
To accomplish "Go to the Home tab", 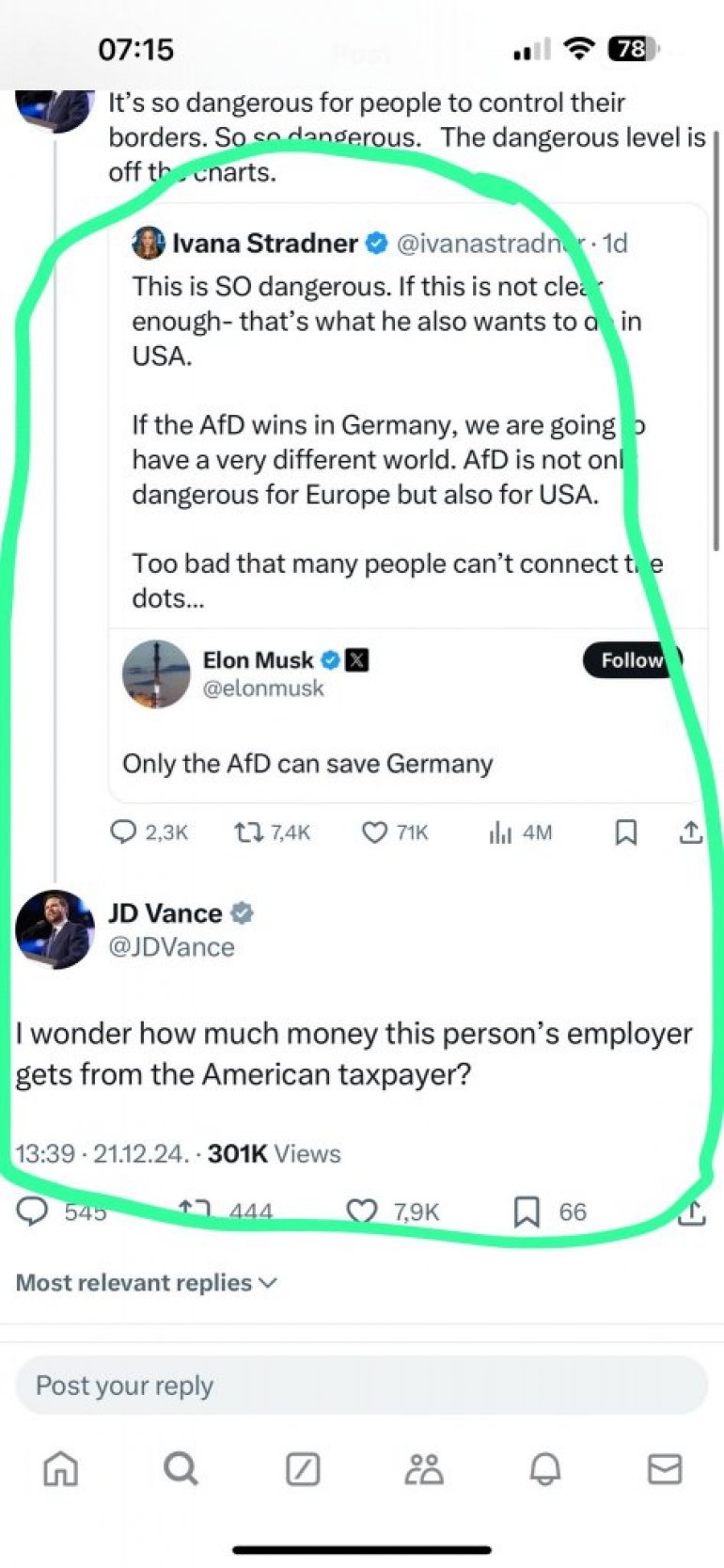I will [61, 1468].
